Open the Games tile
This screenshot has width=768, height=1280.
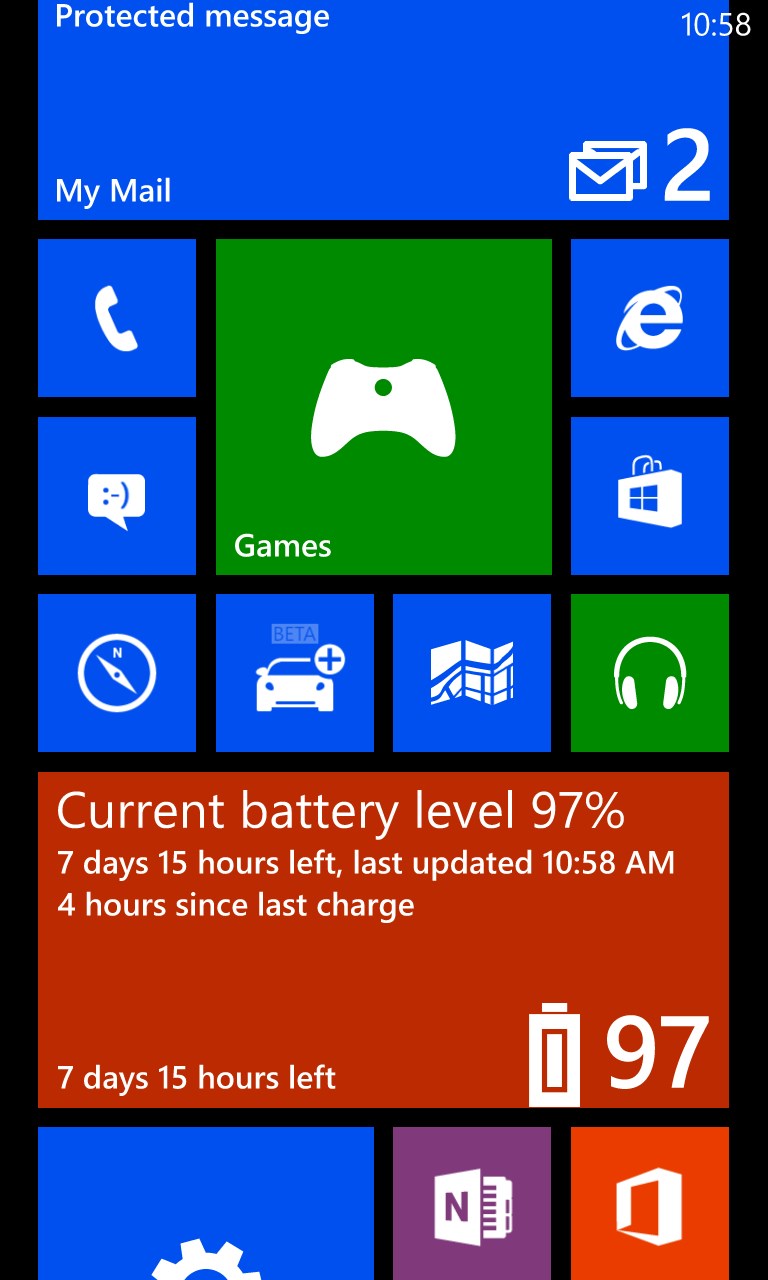[383, 407]
